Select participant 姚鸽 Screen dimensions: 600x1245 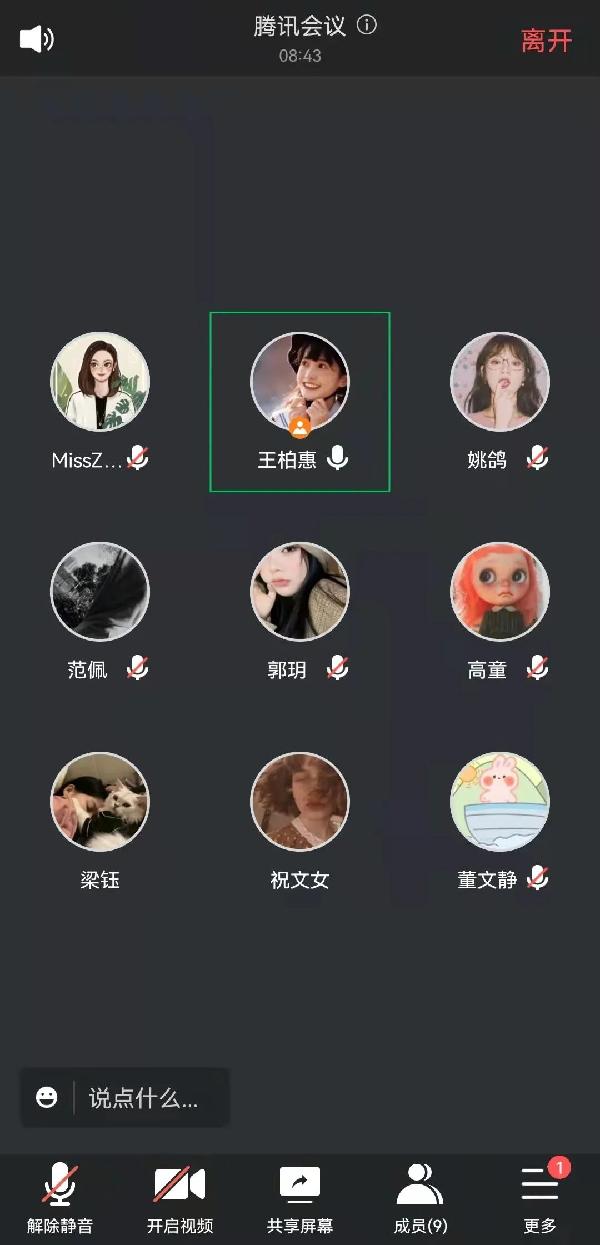point(500,383)
